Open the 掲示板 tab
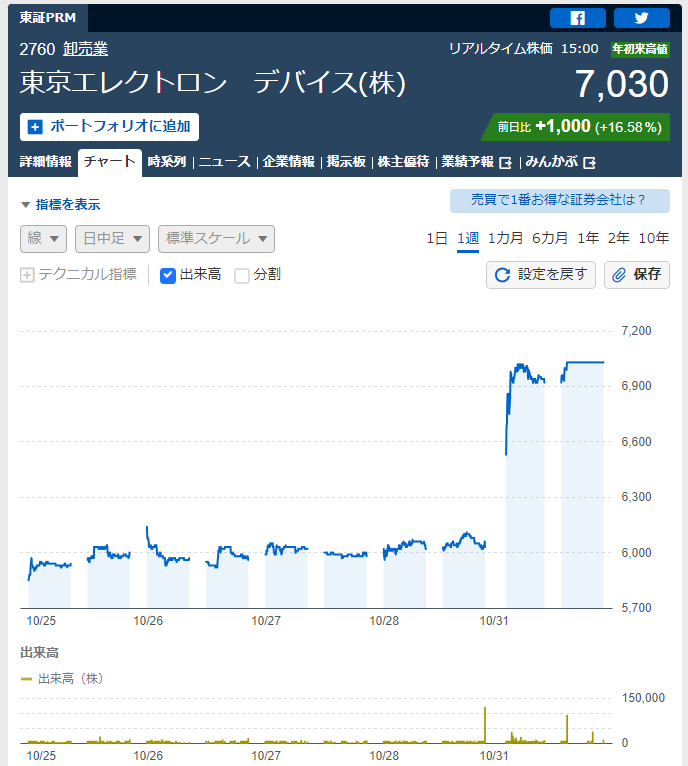The image size is (688, 766). coord(346,162)
